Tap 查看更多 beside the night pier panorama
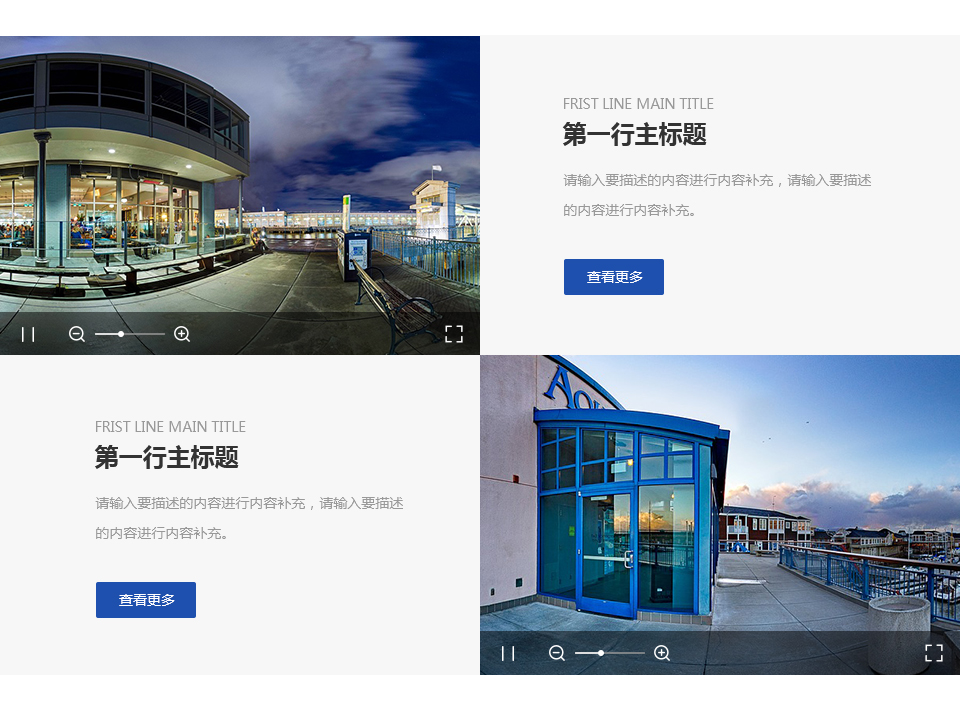 pos(614,277)
